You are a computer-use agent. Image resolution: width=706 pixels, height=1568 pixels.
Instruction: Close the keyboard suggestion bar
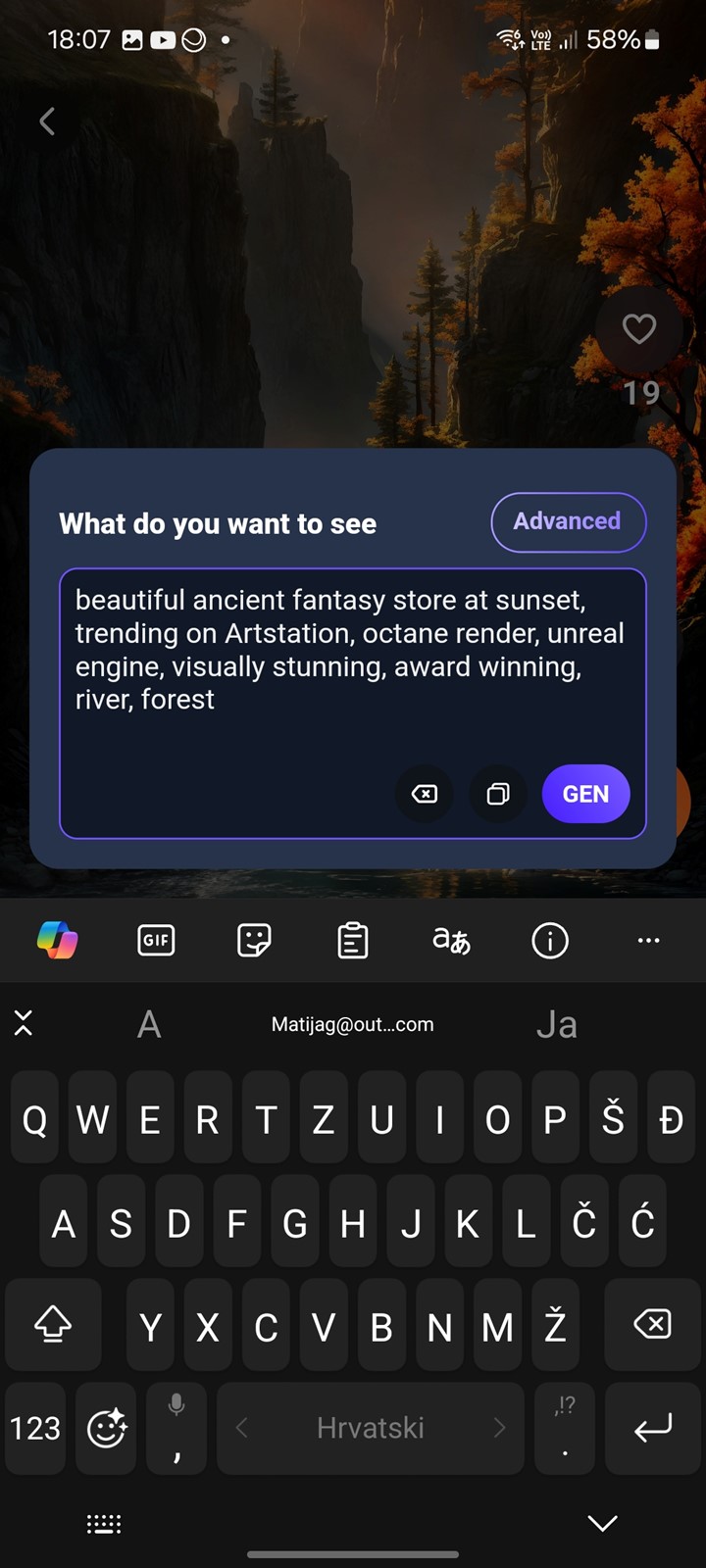point(24,1024)
